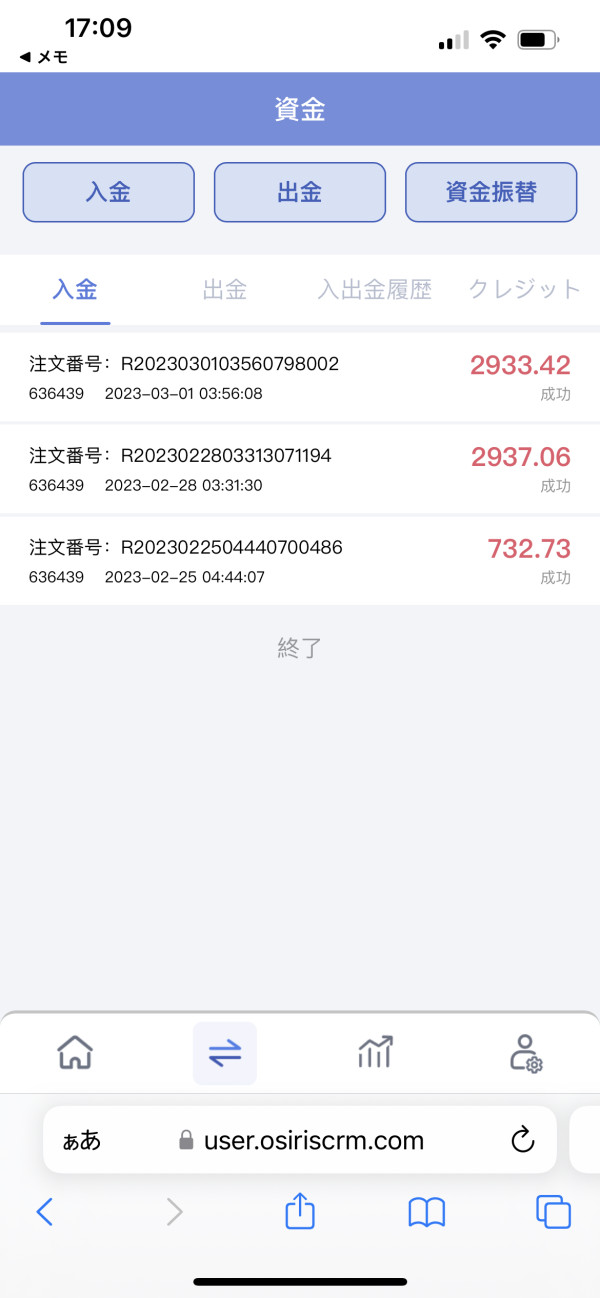The image size is (600, 1298).
Task: Select the 資金振替 fund transfer button
Action: [491, 192]
